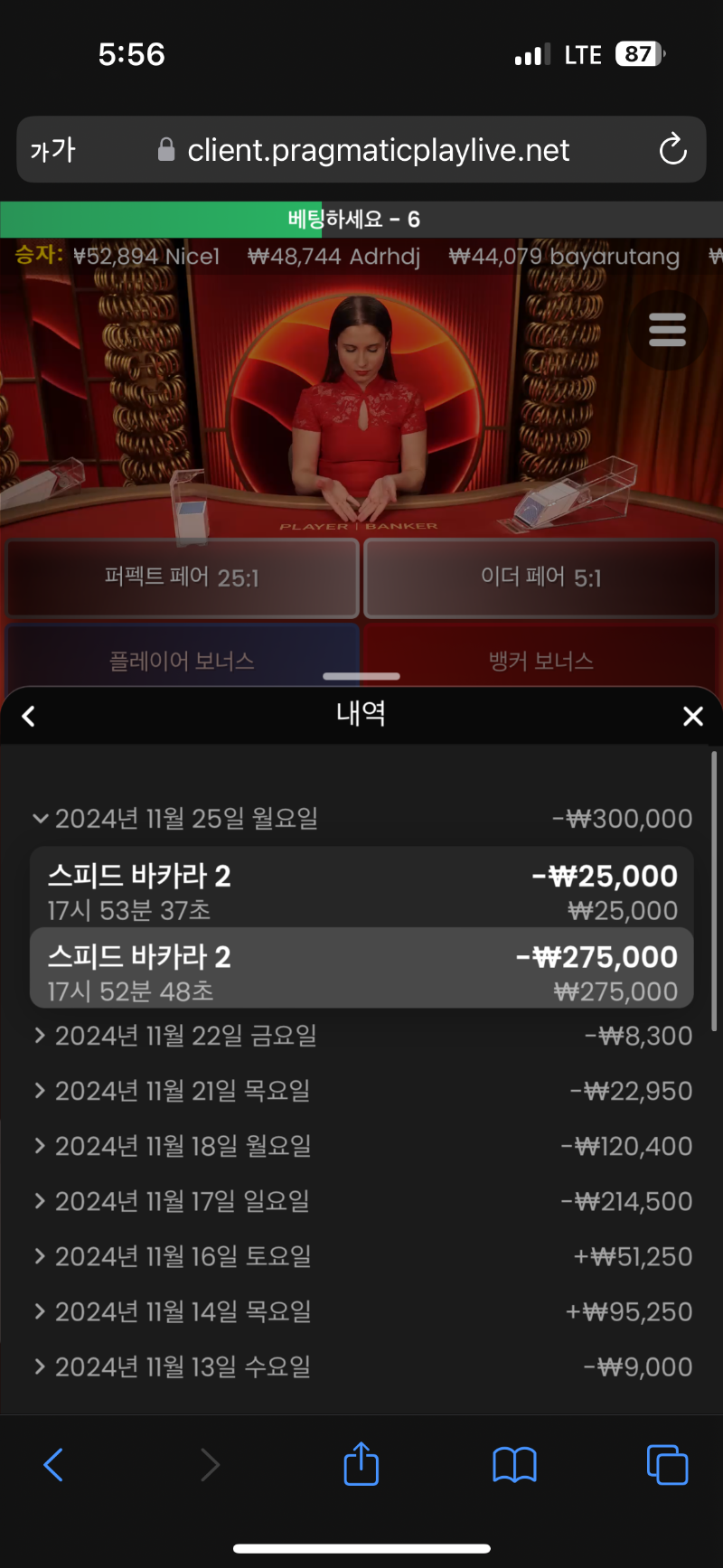Image resolution: width=723 pixels, height=1568 pixels.
Task: Tap the client.pragmaticplaylive.net address field
Action: (x=361, y=150)
